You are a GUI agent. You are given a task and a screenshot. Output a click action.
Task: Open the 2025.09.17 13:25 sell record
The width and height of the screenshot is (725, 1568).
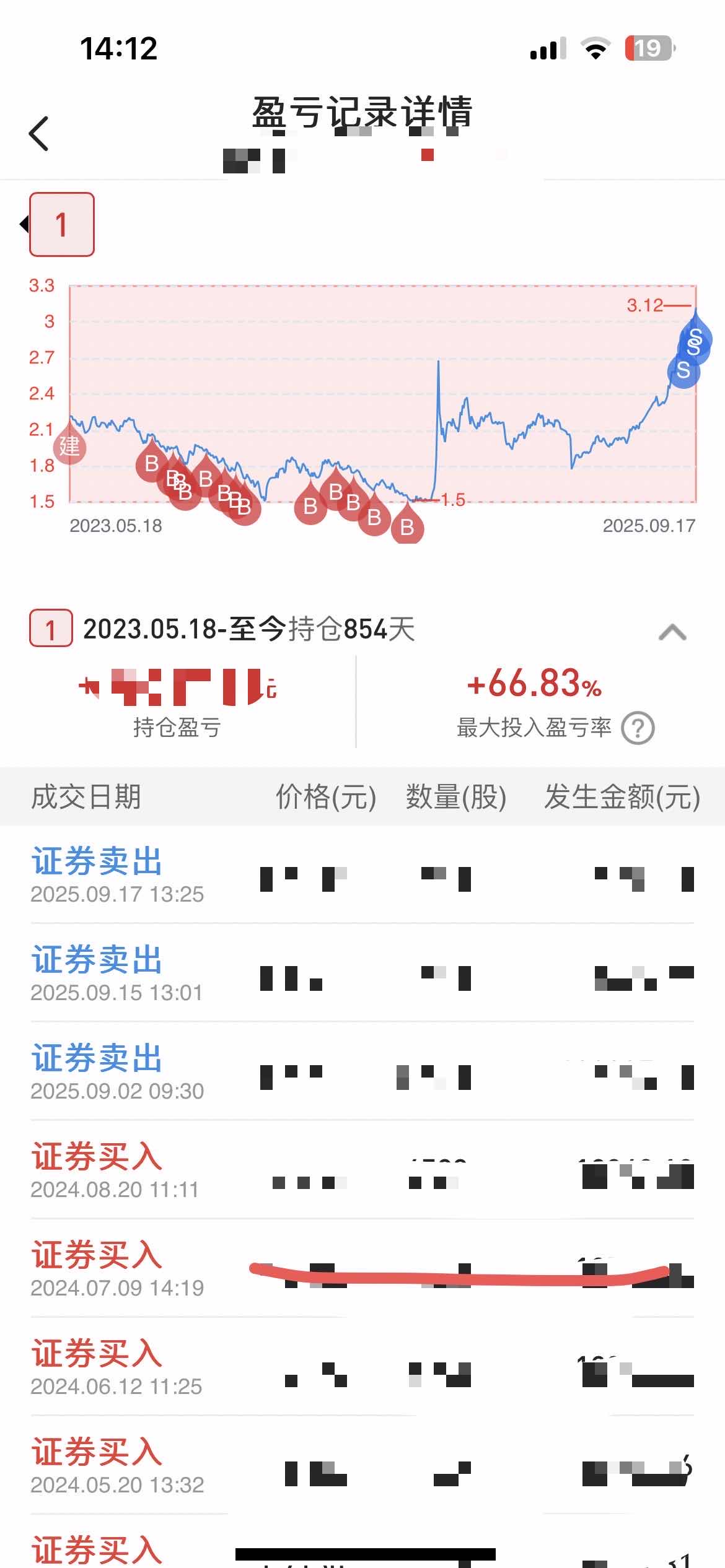pyautogui.click(x=362, y=874)
